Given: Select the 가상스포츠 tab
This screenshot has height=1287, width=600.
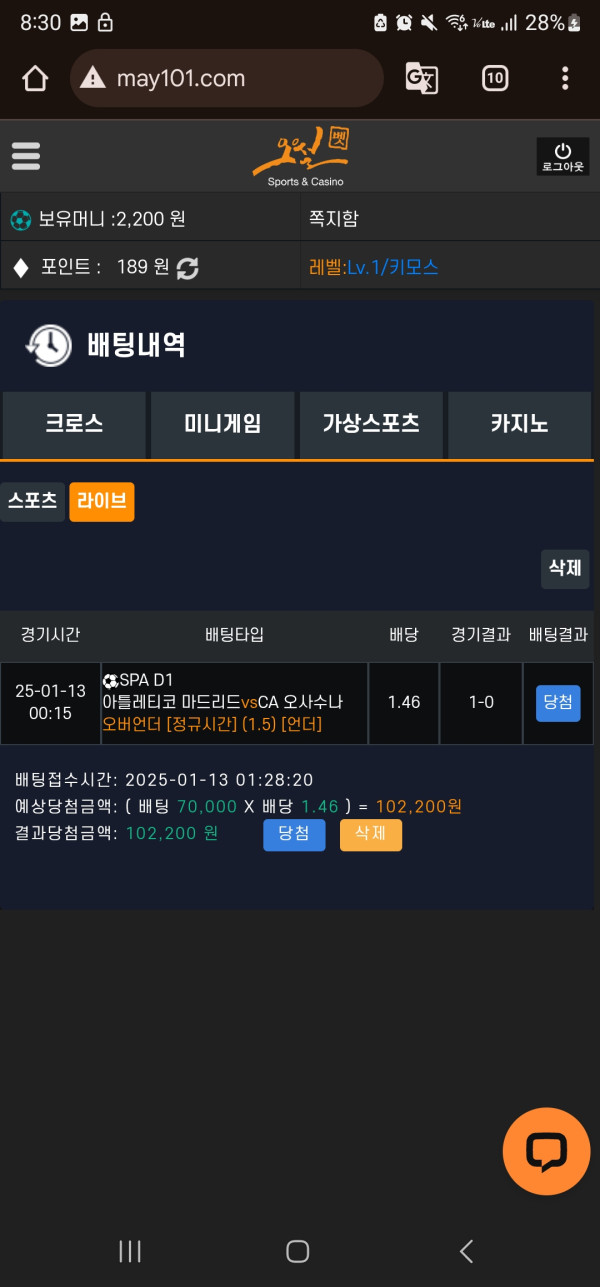Looking at the screenshot, I should point(370,424).
